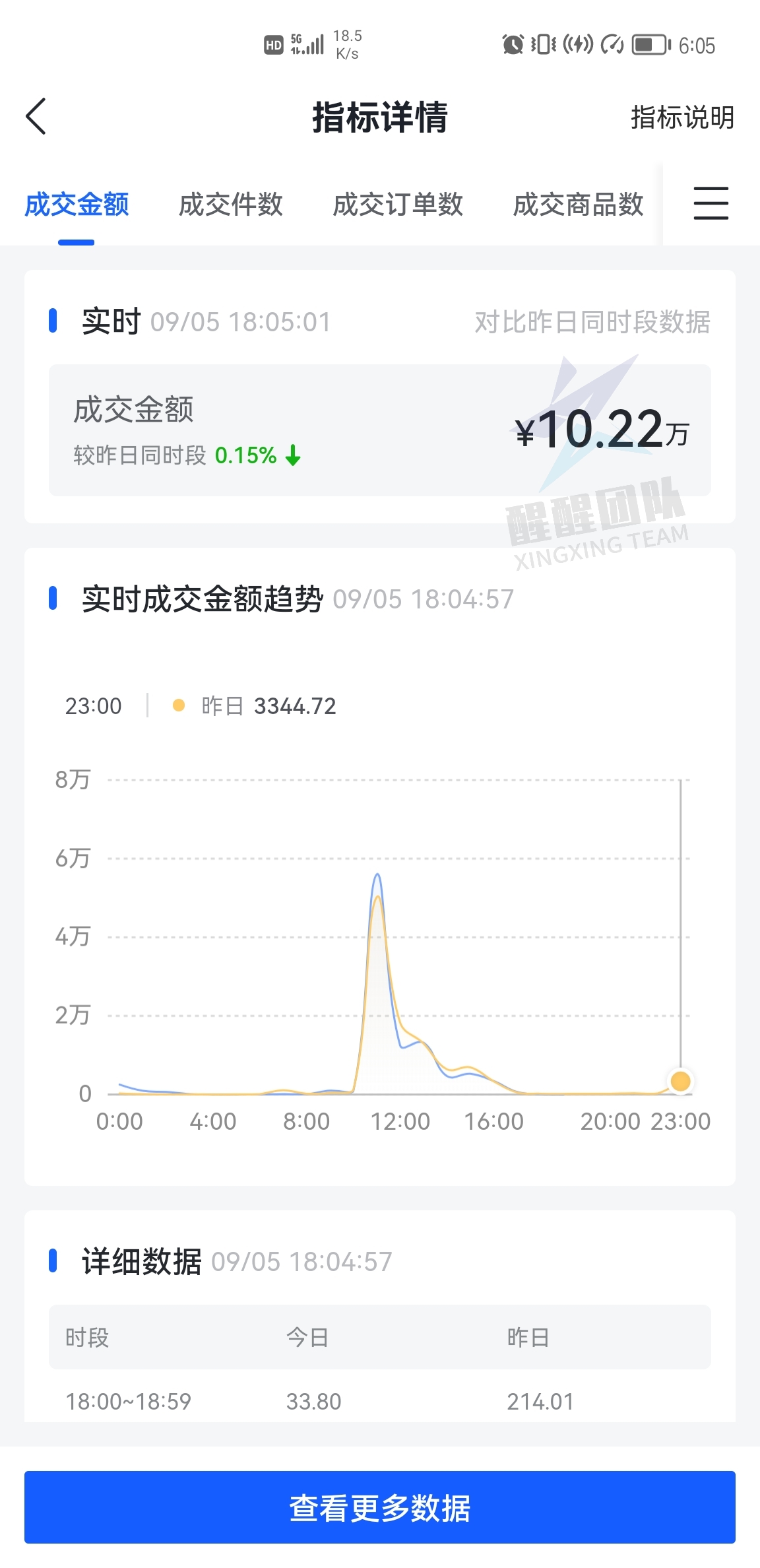Click the 成交金额 summary card

click(x=380, y=429)
